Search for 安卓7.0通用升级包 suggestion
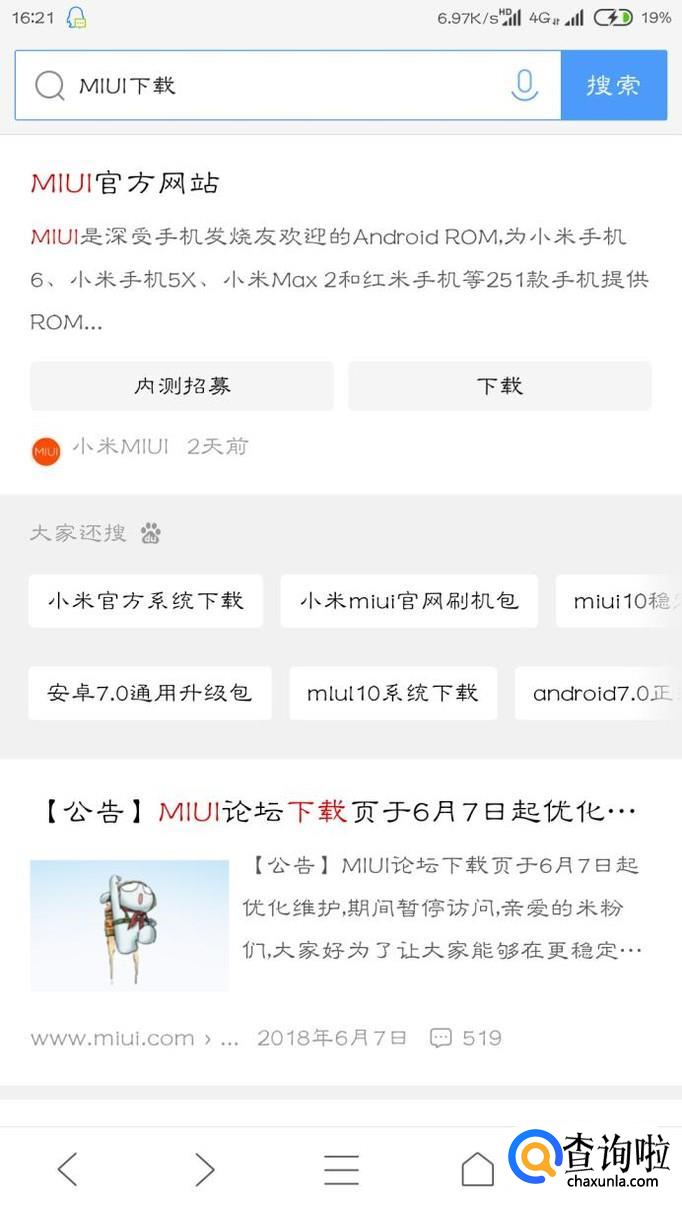Viewport: 682px width, 1212px height. tap(150, 693)
